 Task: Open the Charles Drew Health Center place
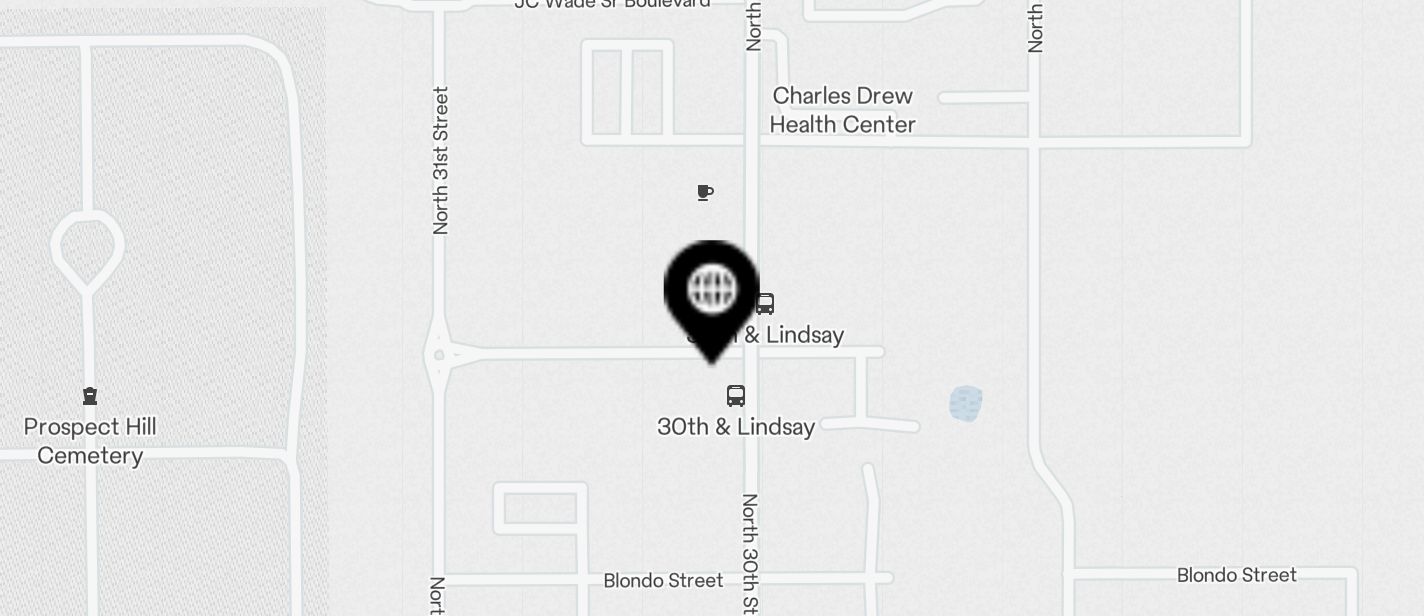[x=842, y=110]
